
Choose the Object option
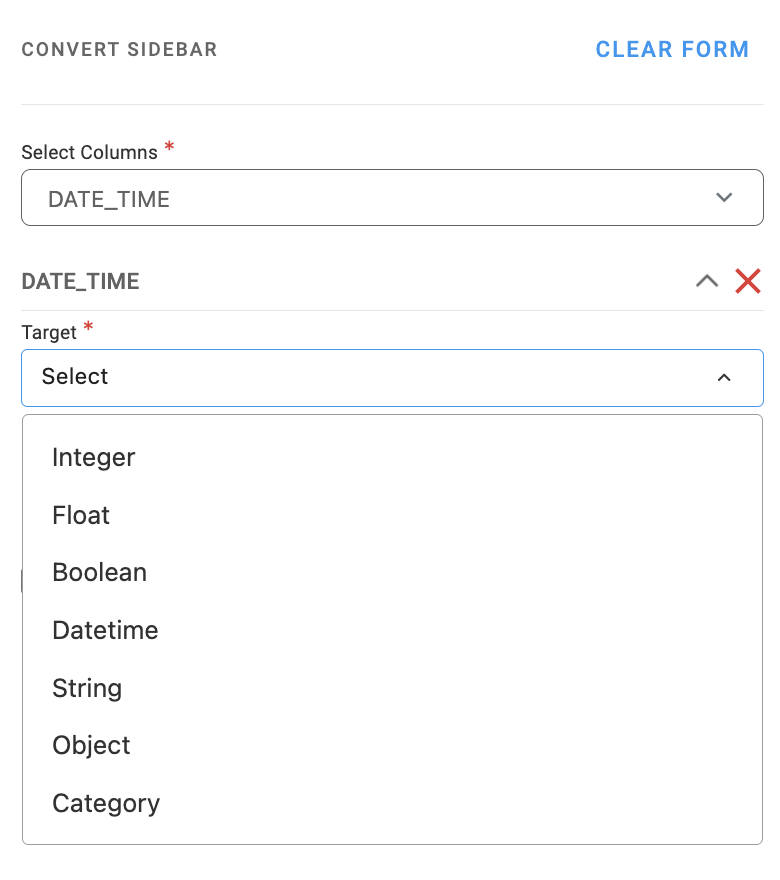[91, 745]
